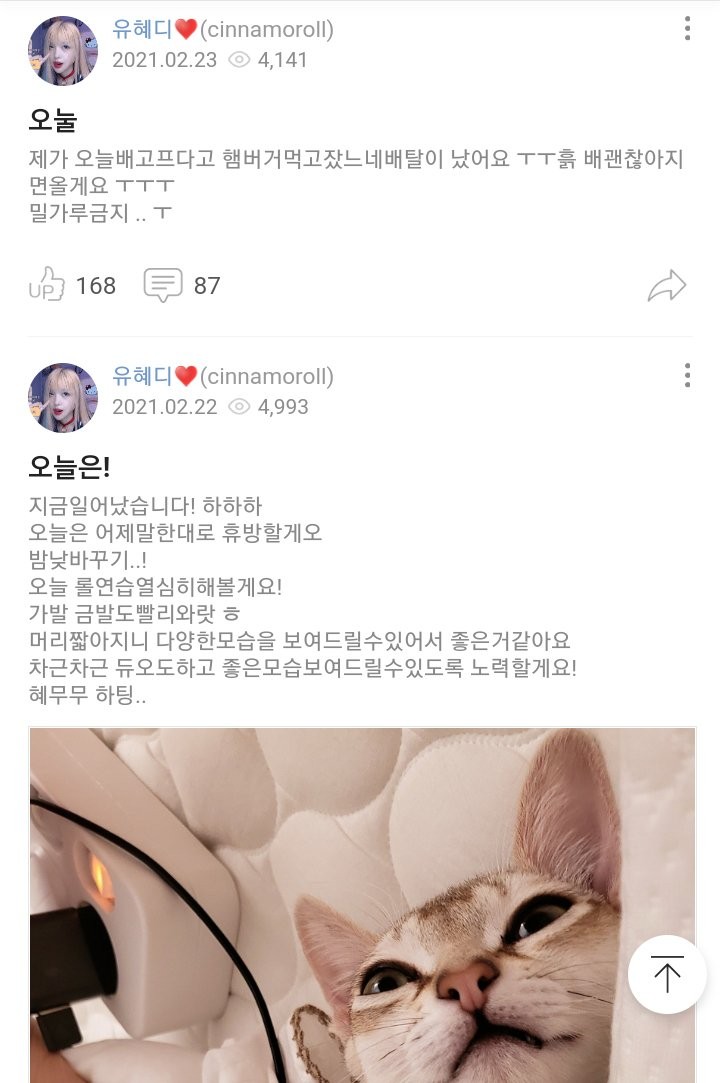720x1083 pixels.
Task: Open profile avatar on the 2021.02.23 post
Action: point(63,50)
